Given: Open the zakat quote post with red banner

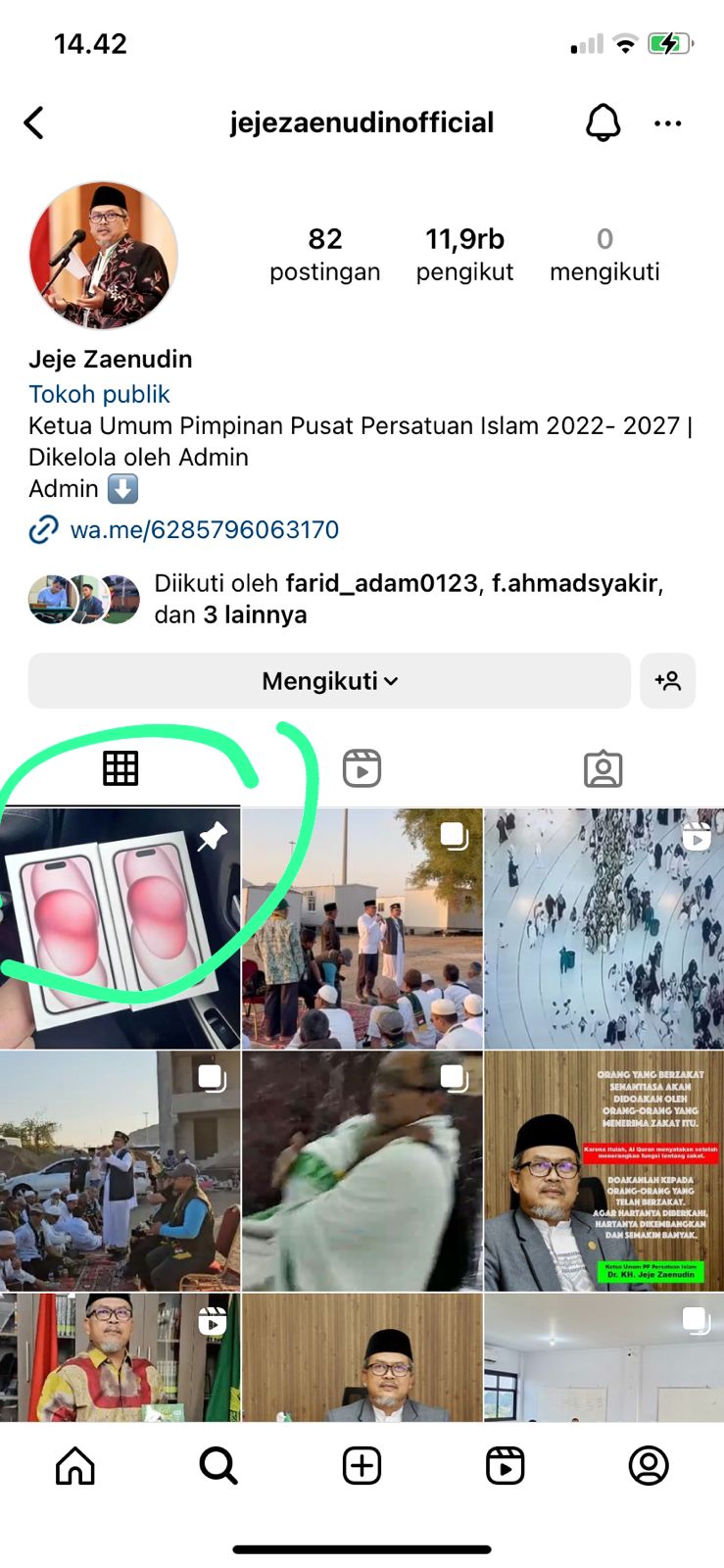Looking at the screenshot, I should click(603, 1170).
